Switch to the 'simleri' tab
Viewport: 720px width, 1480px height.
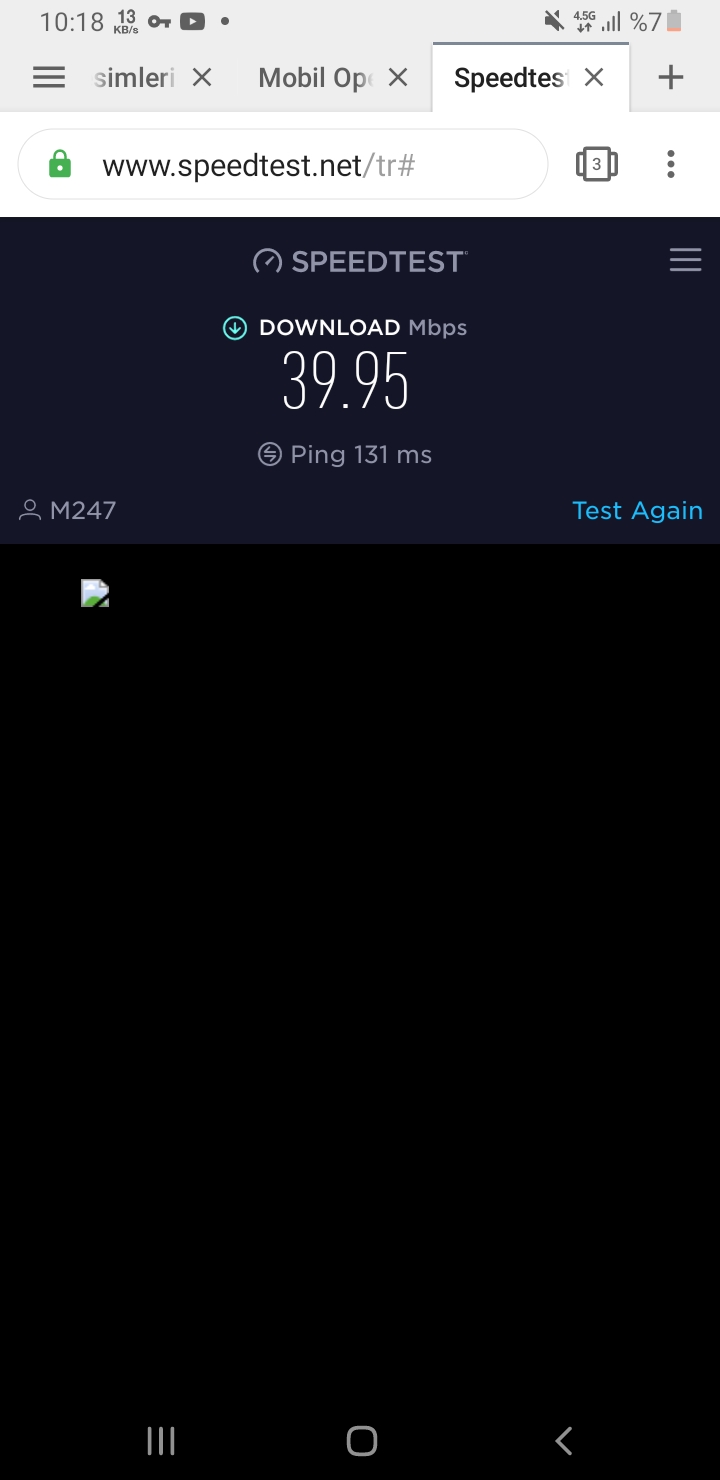(x=134, y=78)
